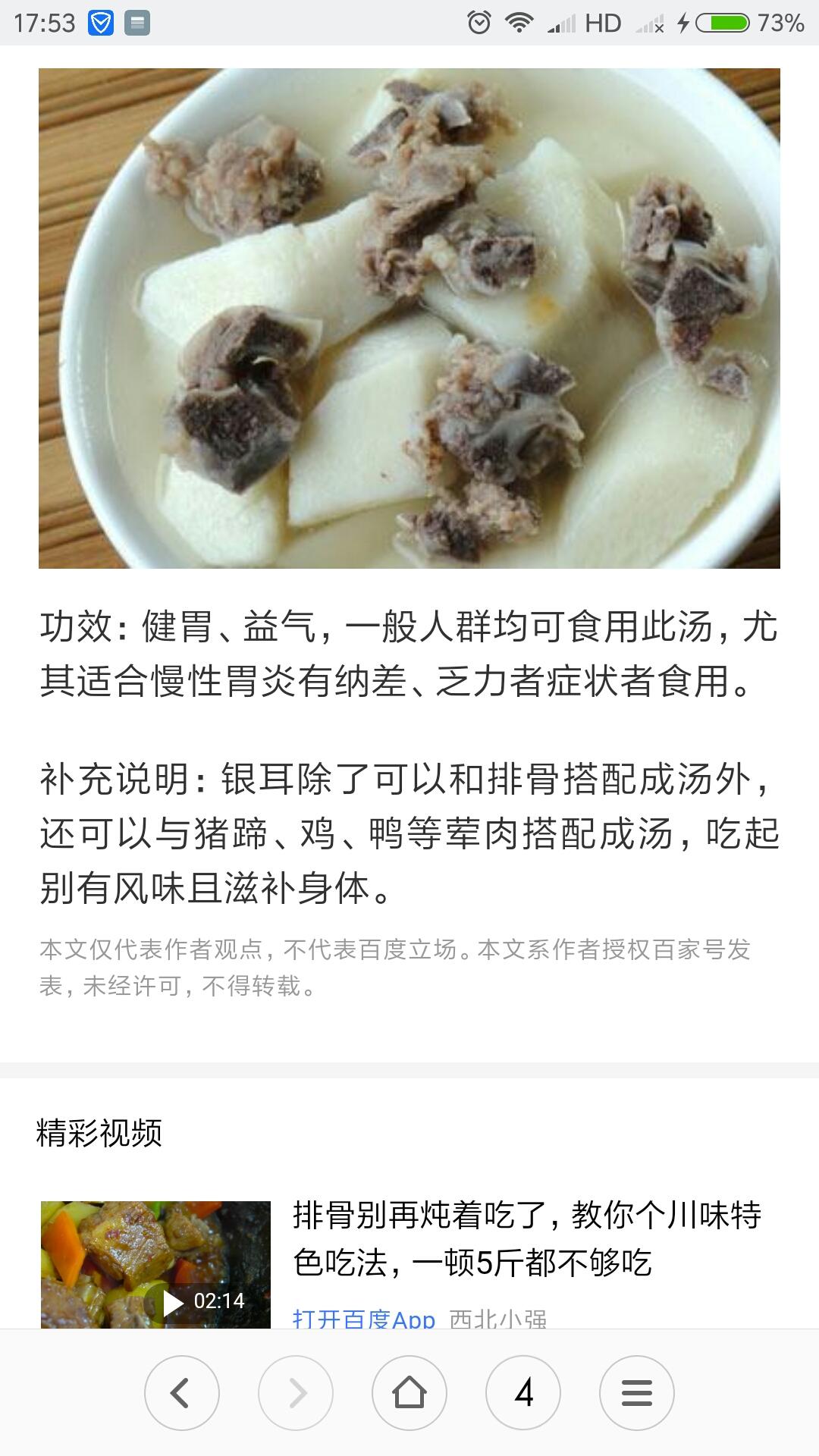Open the spare rib soup image
This screenshot has width=819, height=1456.
[409, 318]
